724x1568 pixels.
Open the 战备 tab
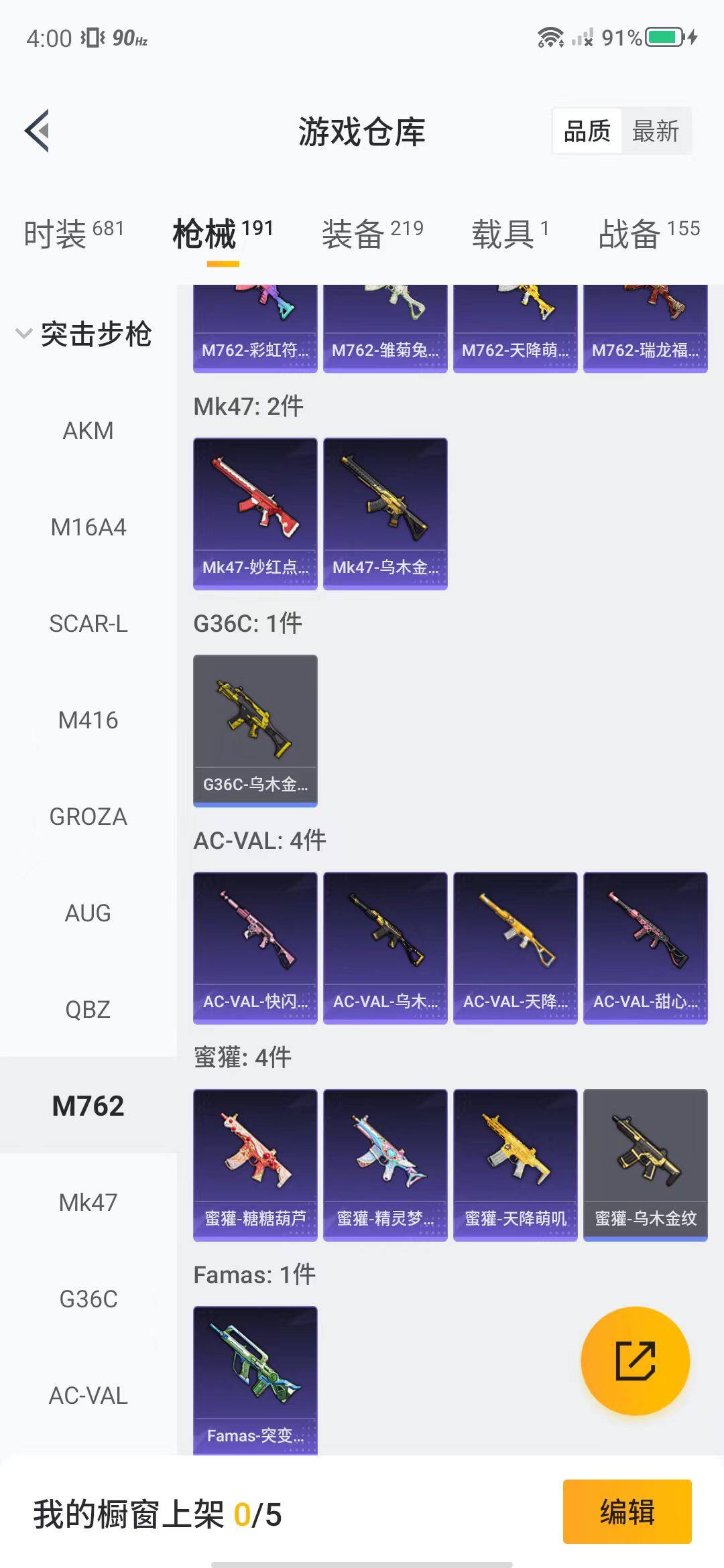(x=648, y=233)
